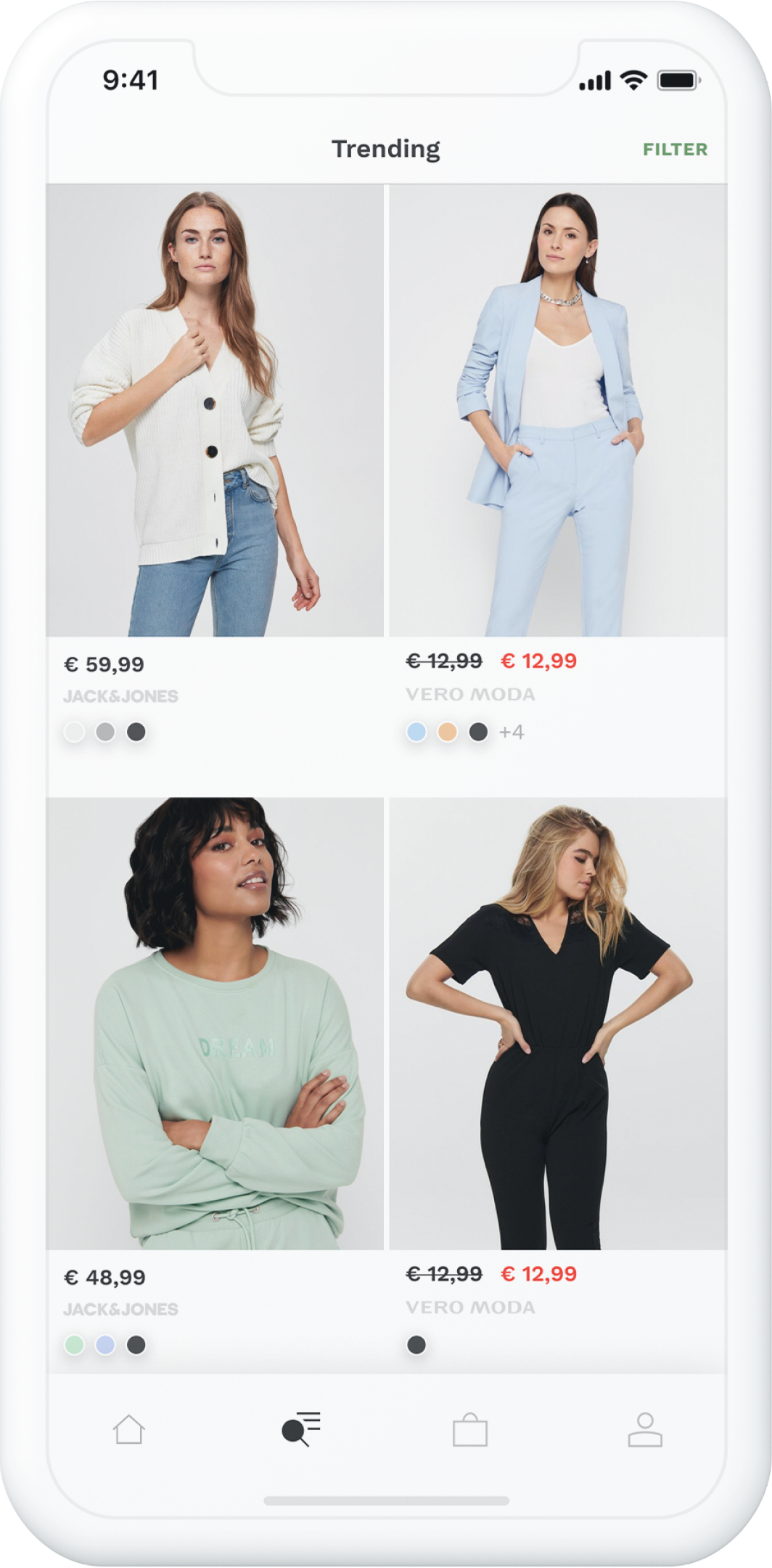Screen dimensions: 772x1568
Task: Open the white cardigan product priced € 59,99
Action: 215,411
